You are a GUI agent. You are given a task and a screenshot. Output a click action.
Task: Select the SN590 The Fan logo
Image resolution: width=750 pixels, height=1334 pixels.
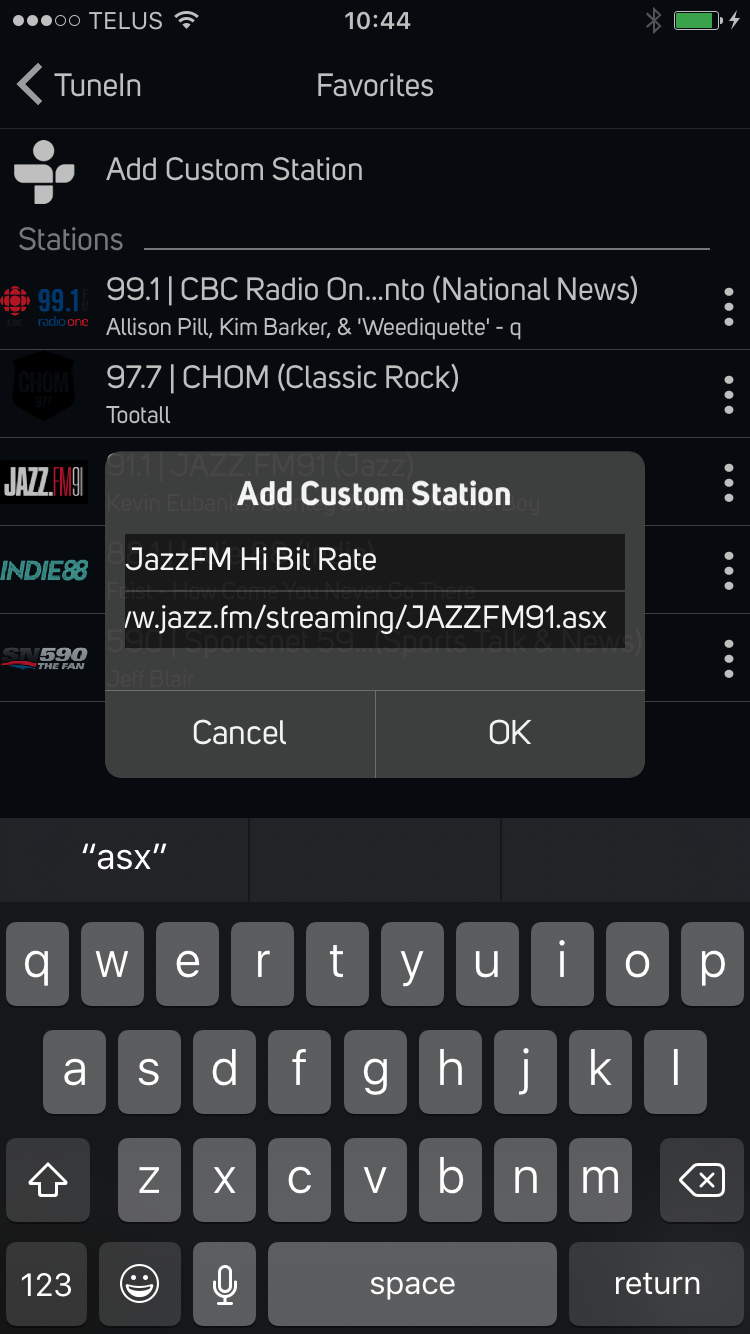coord(45,657)
